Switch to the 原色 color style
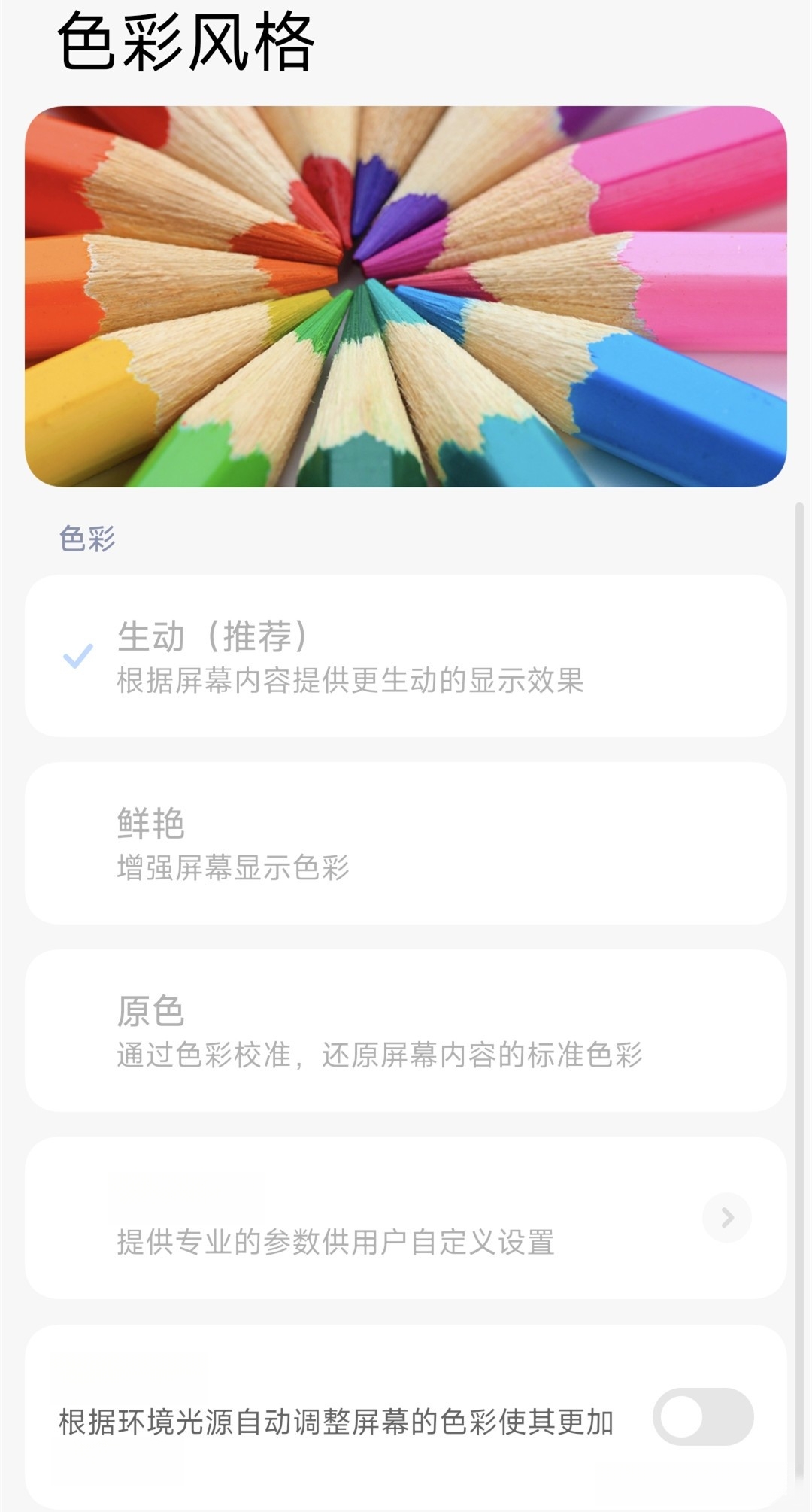The image size is (812, 1512). click(406, 1031)
